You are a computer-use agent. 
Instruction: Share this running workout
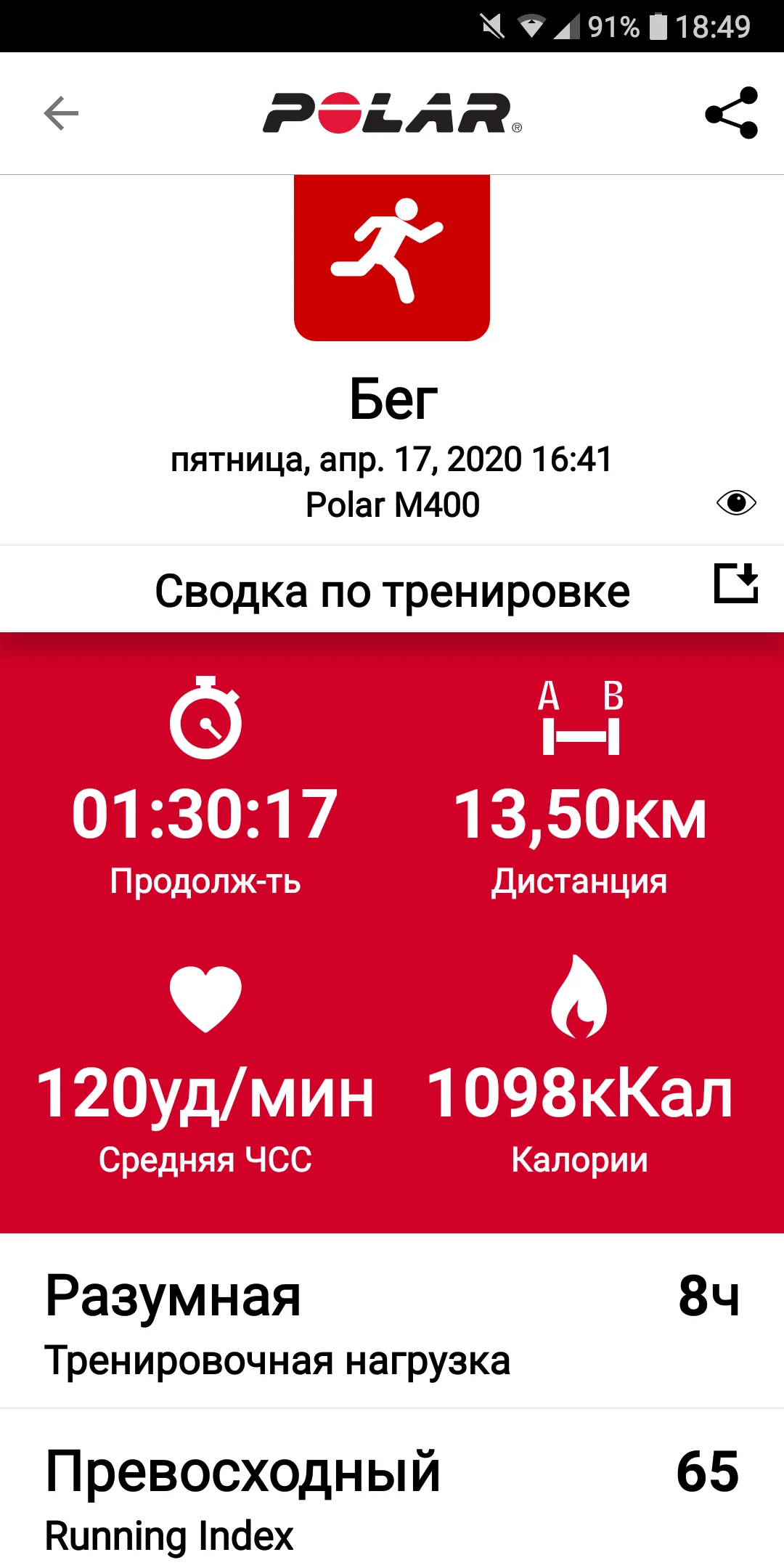click(x=731, y=113)
